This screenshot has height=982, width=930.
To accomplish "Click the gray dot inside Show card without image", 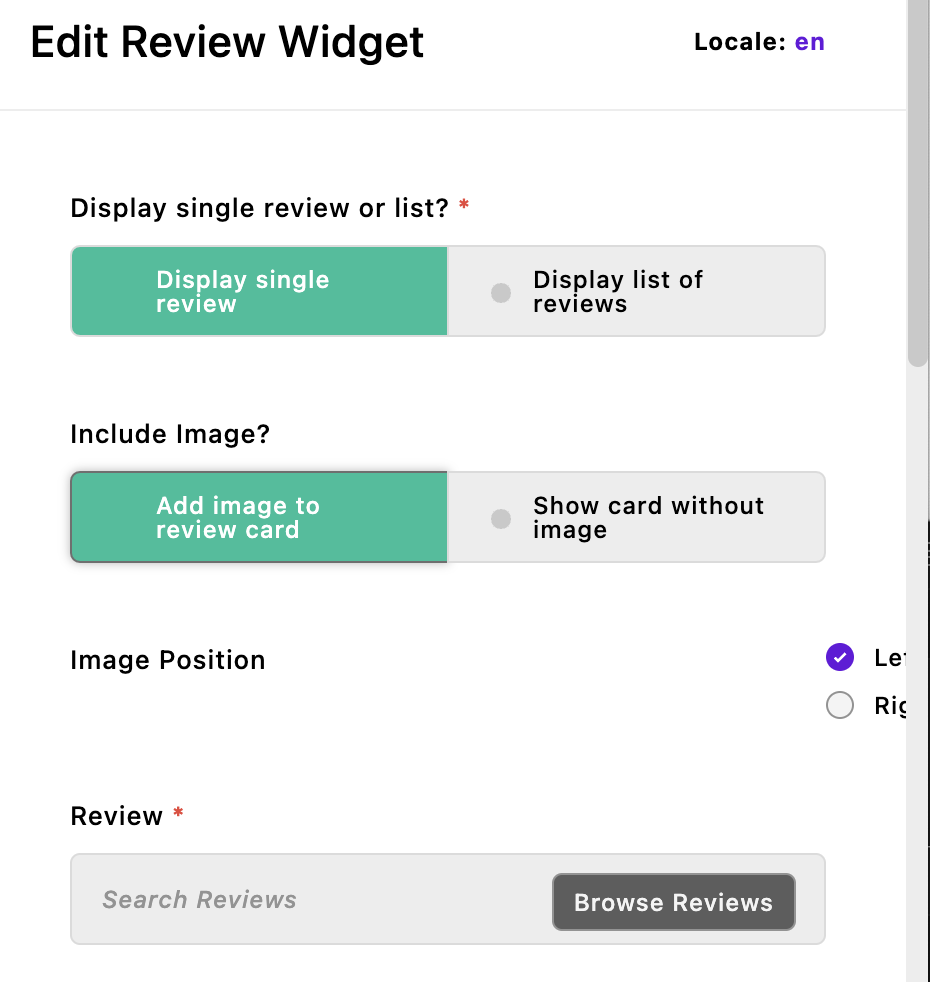I will [x=500, y=518].
